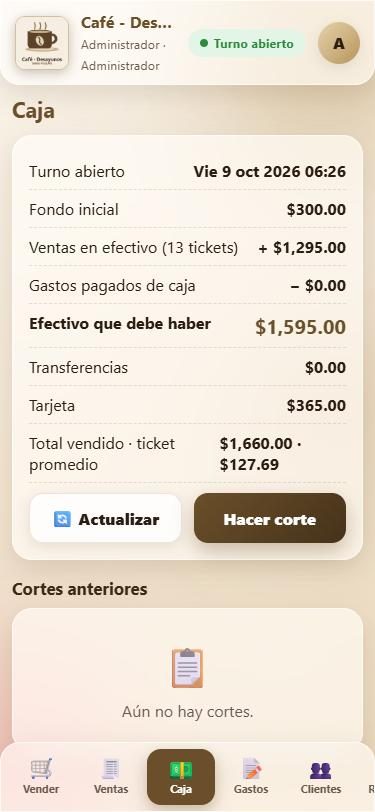Open the Ventas tab
Screen dimensions: 375x812
tap(111, 777)
